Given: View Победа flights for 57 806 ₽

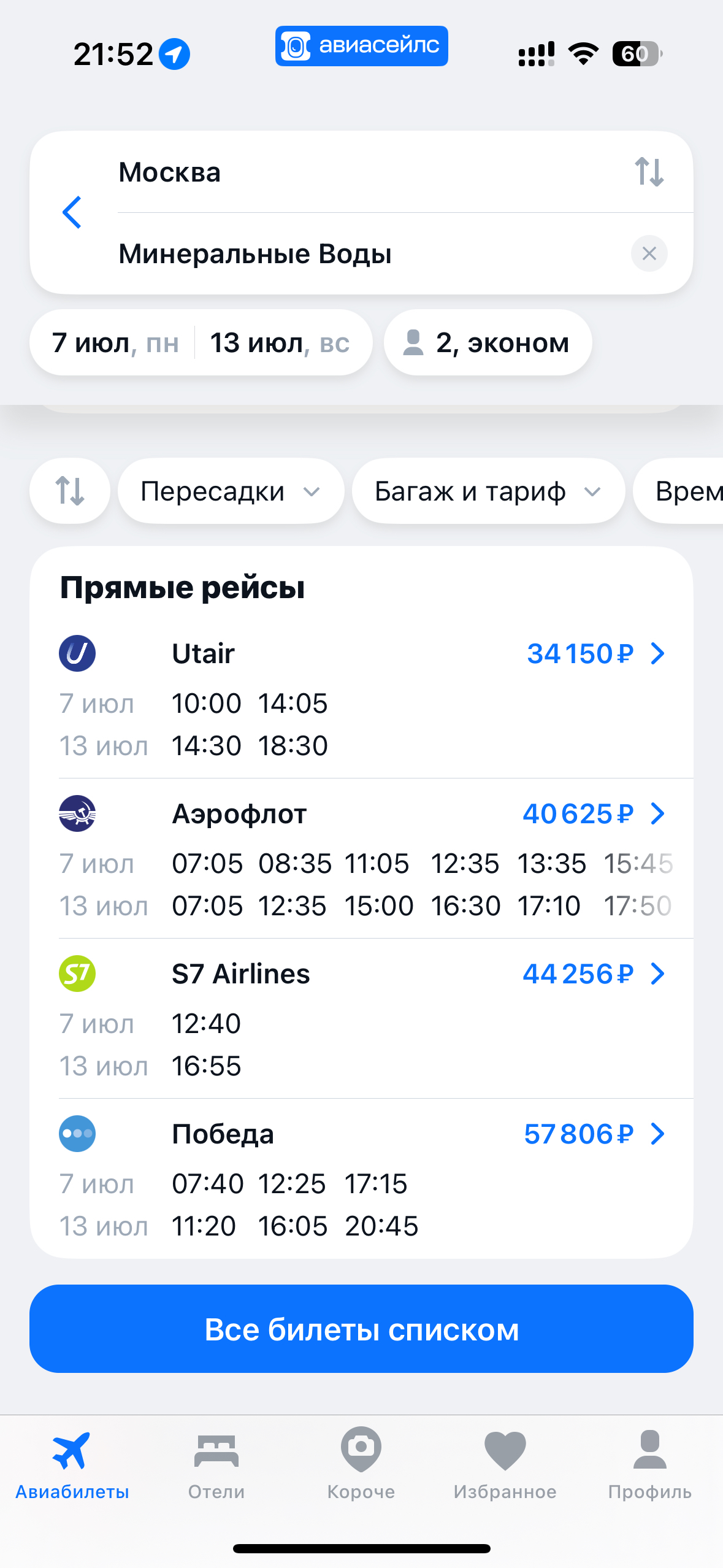Looking at the screenshot, I should [x=594, y=1134].
